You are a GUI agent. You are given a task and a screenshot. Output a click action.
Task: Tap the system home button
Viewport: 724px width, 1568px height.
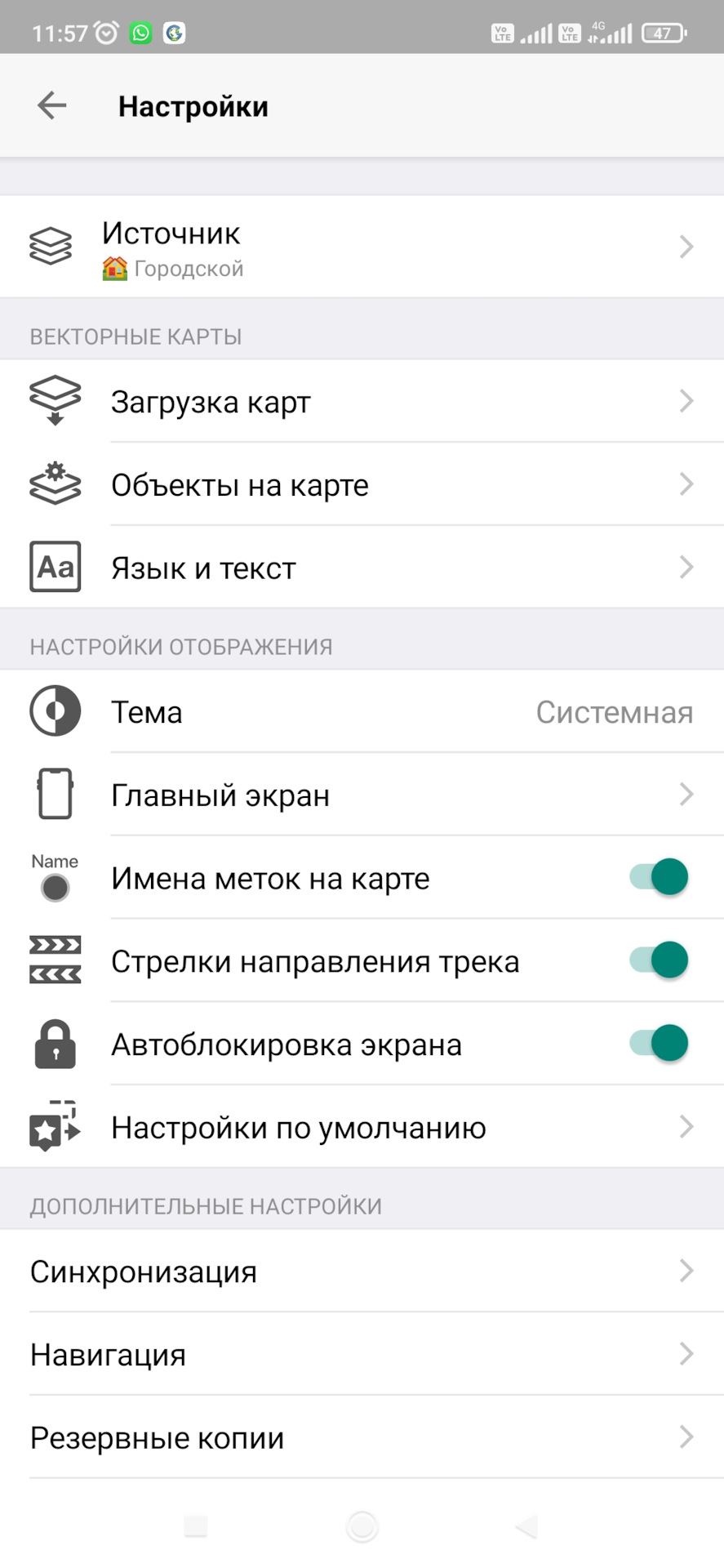click(x=362, y=1526)
